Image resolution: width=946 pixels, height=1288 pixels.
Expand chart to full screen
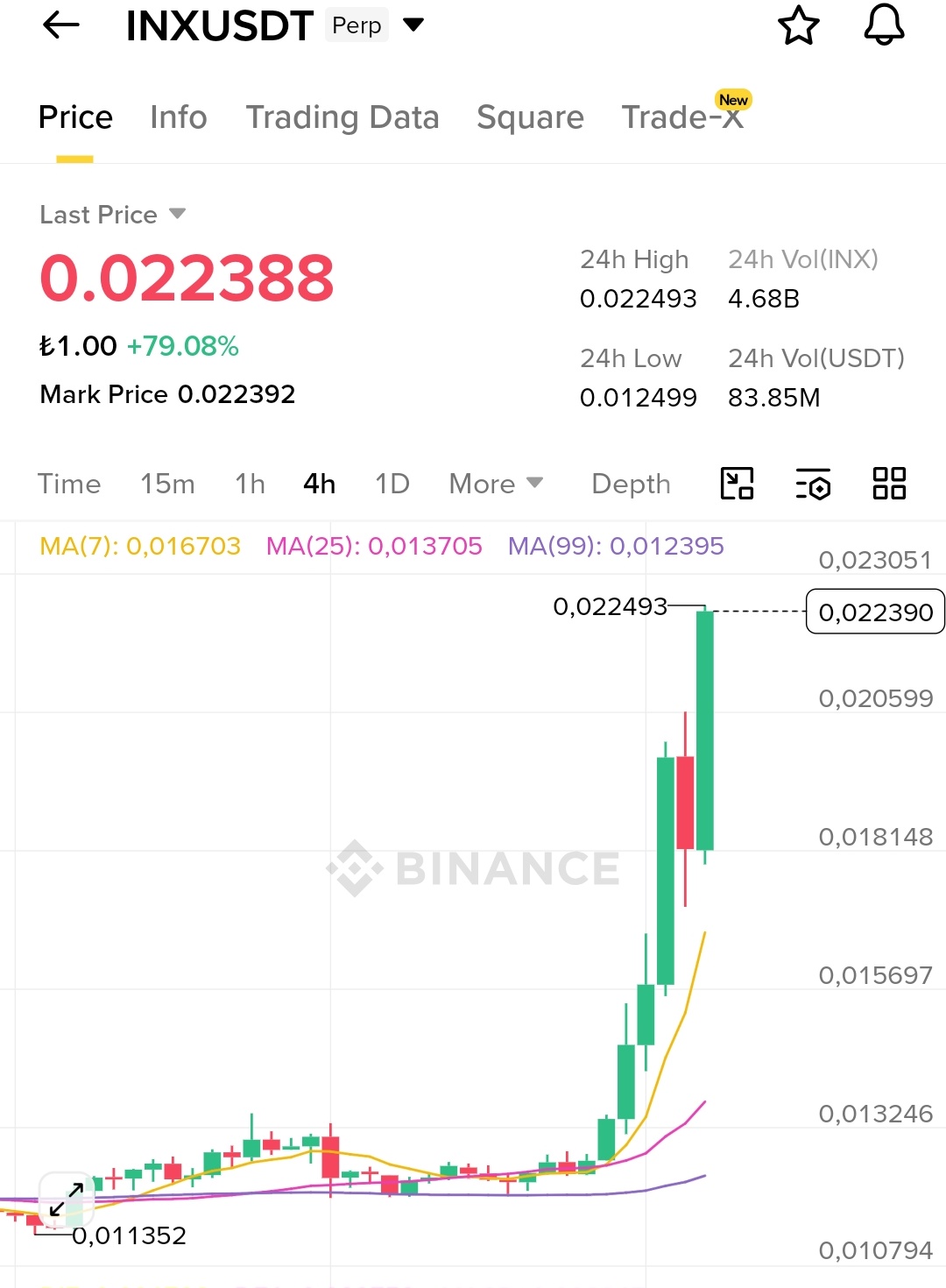(67, 1199)
